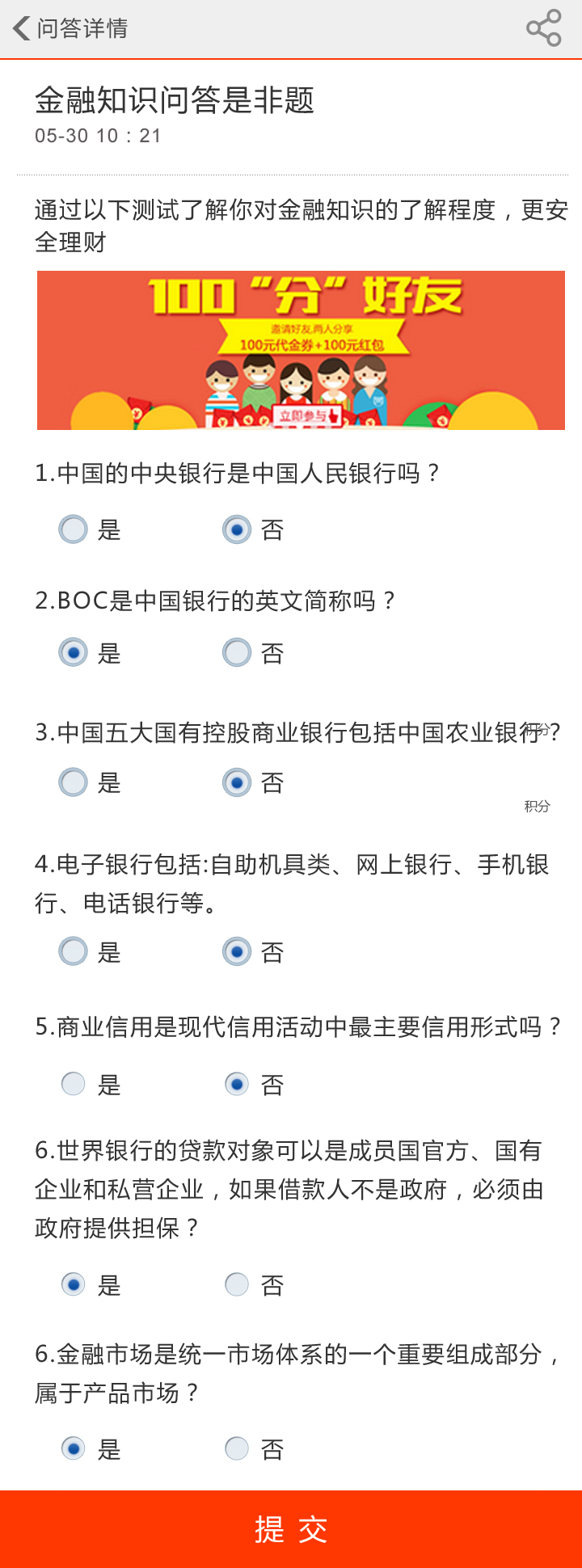Answer 是 for question 4 about 电子银行
Viewport: 582px width, 1568px height.
pyautogui.click(x=74, y=951)
